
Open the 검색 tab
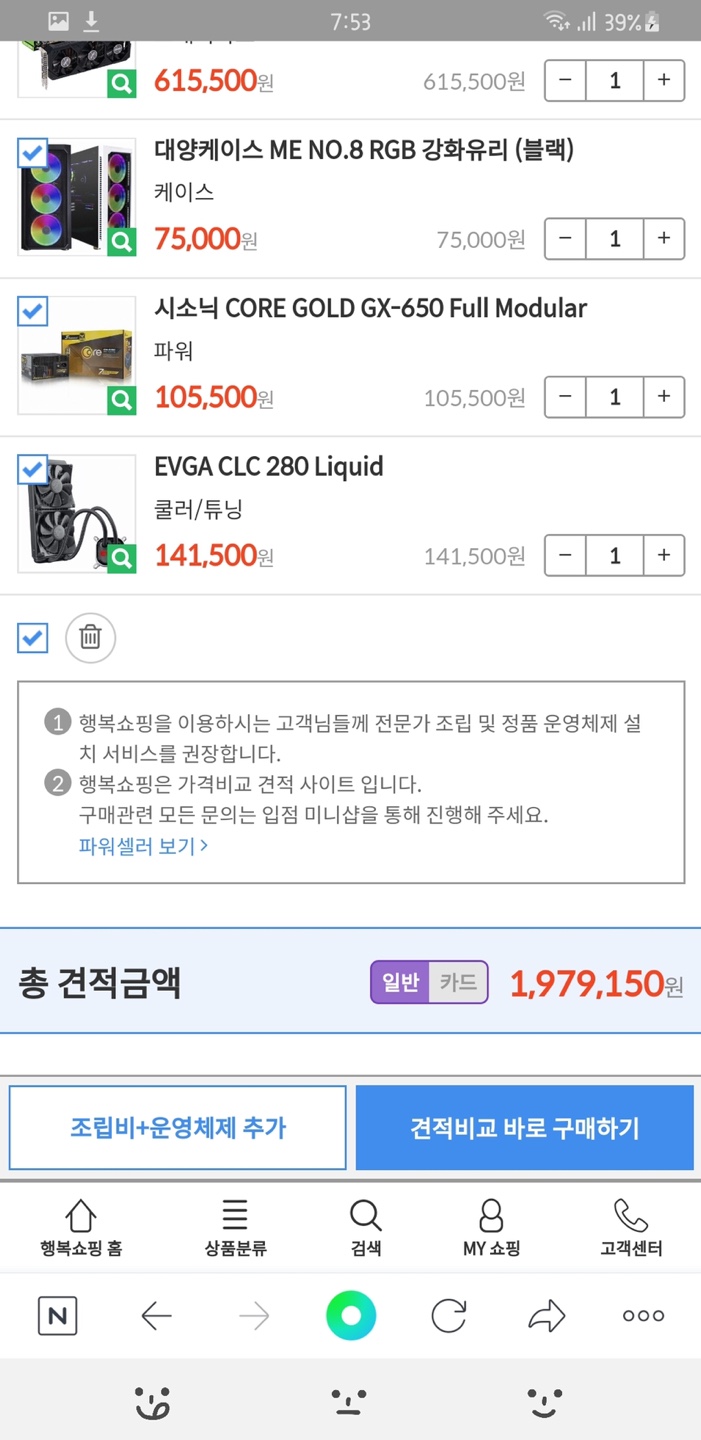pos(365,1228)
